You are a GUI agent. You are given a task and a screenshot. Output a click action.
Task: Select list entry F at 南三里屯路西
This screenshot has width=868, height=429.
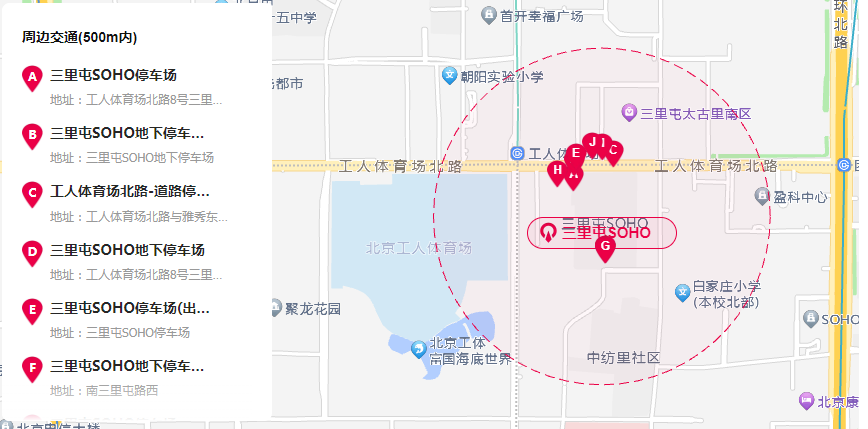pos(127,366)
